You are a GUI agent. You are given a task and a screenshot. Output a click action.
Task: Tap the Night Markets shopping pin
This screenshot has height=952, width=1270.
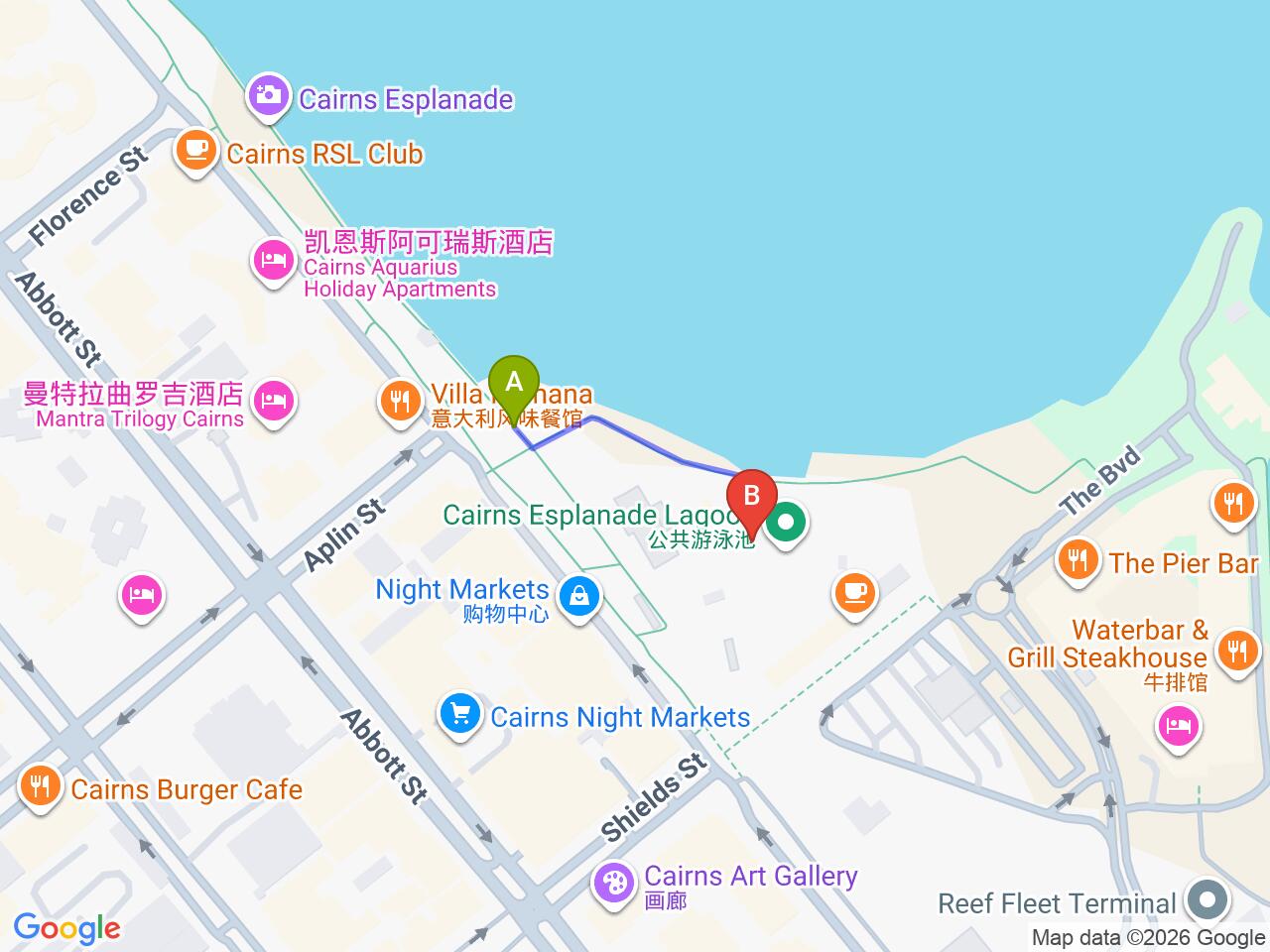[x=577, y=597]
